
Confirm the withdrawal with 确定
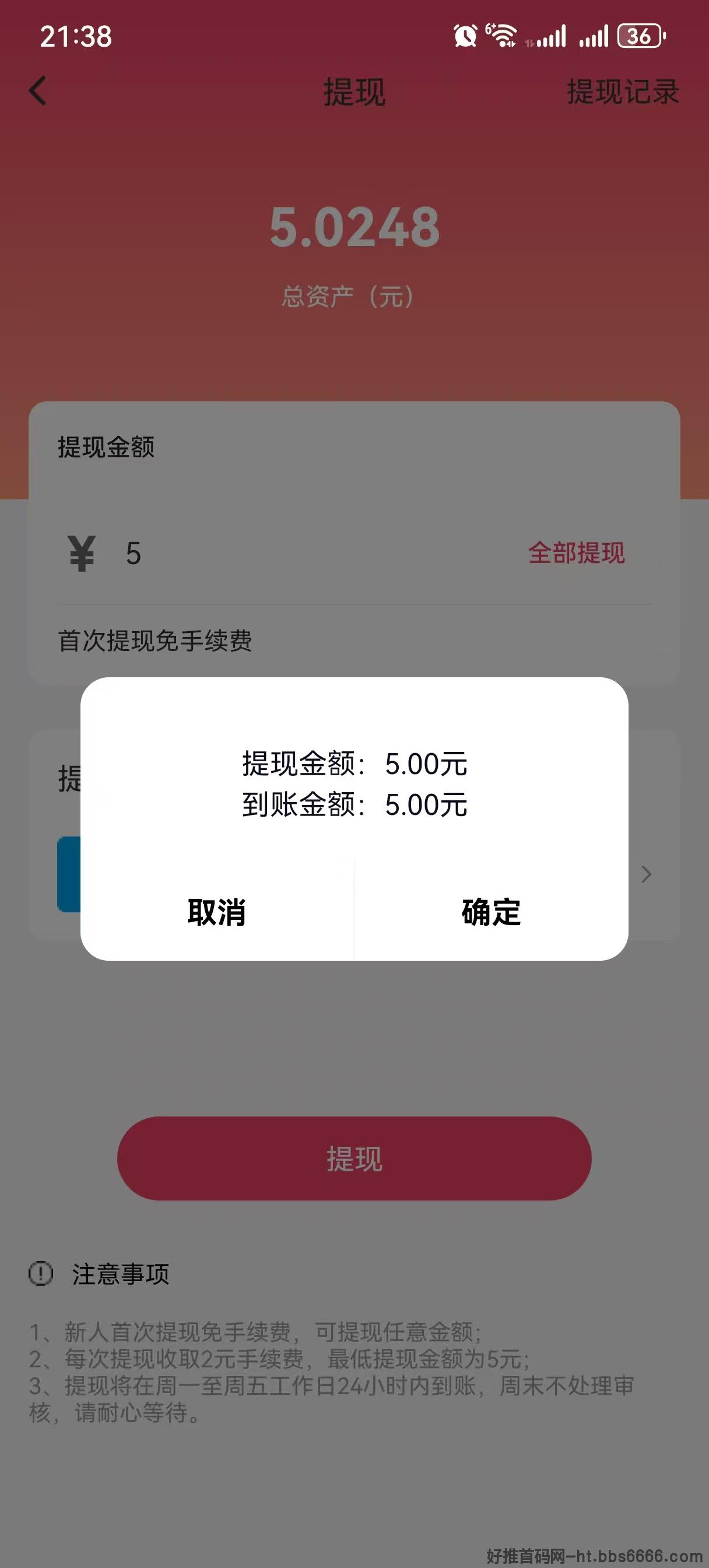pyautogui.click(x=491, y=912)
